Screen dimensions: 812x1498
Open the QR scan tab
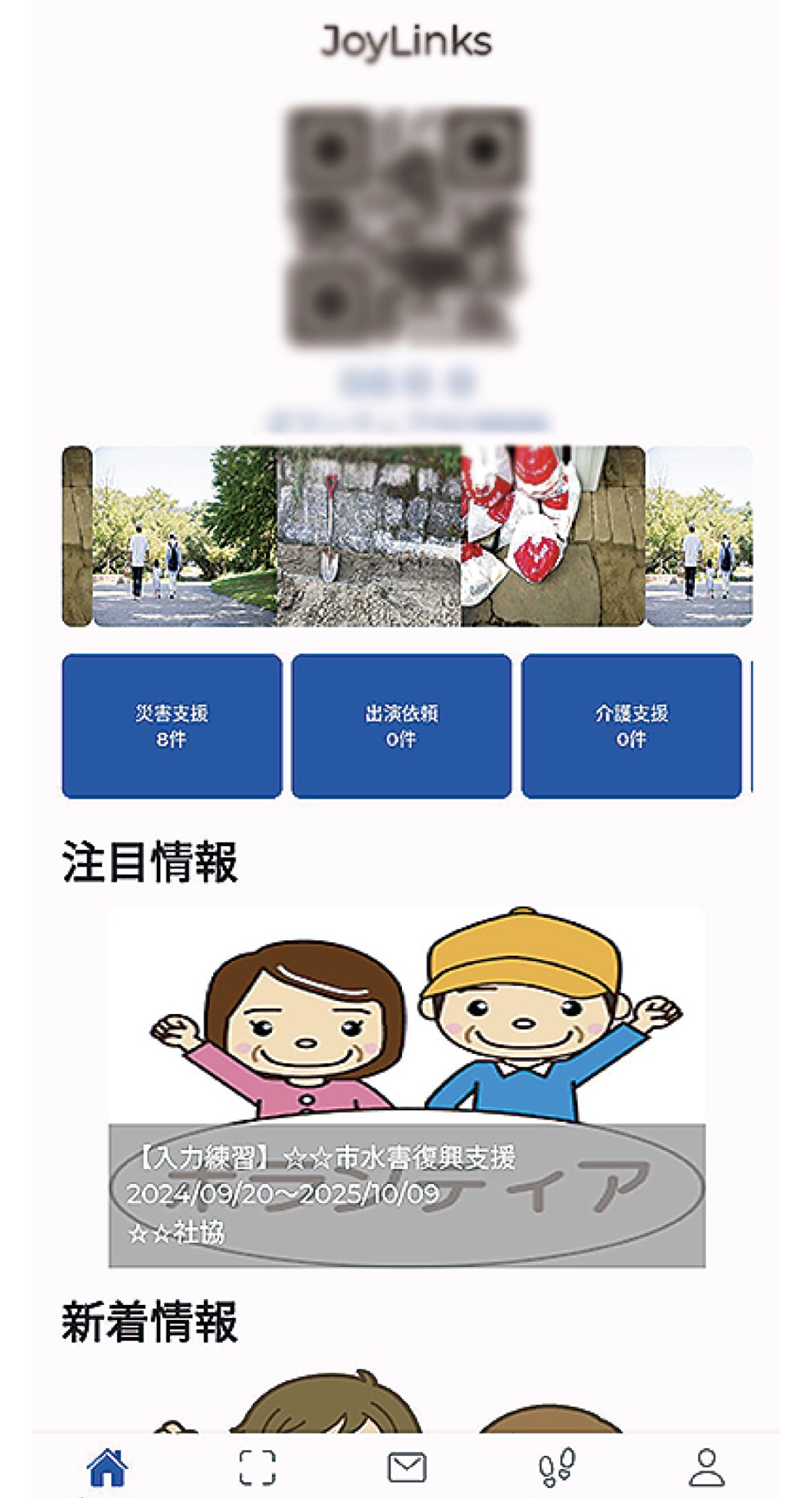tap(257, 1468)
